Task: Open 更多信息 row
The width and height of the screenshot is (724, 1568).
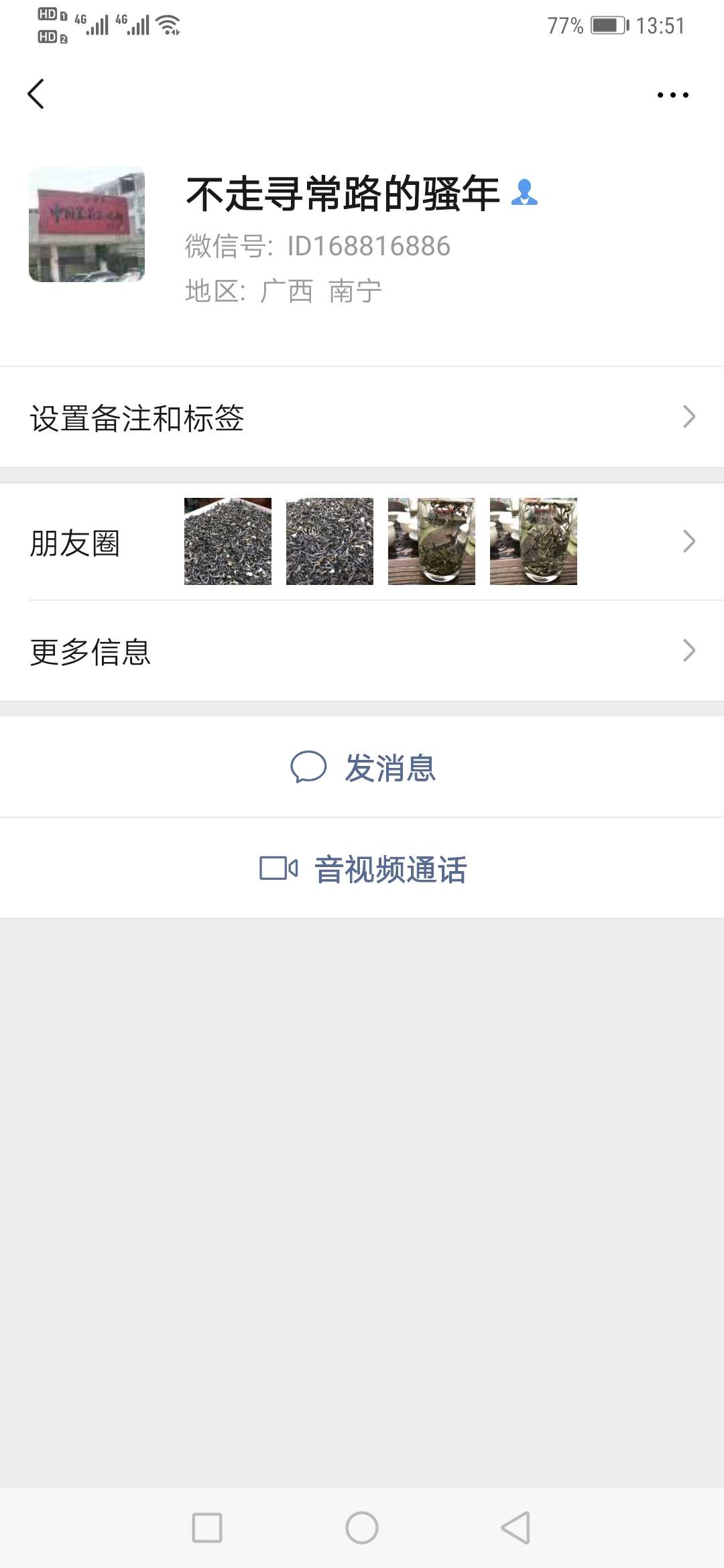Action: (x=362, y=651)
